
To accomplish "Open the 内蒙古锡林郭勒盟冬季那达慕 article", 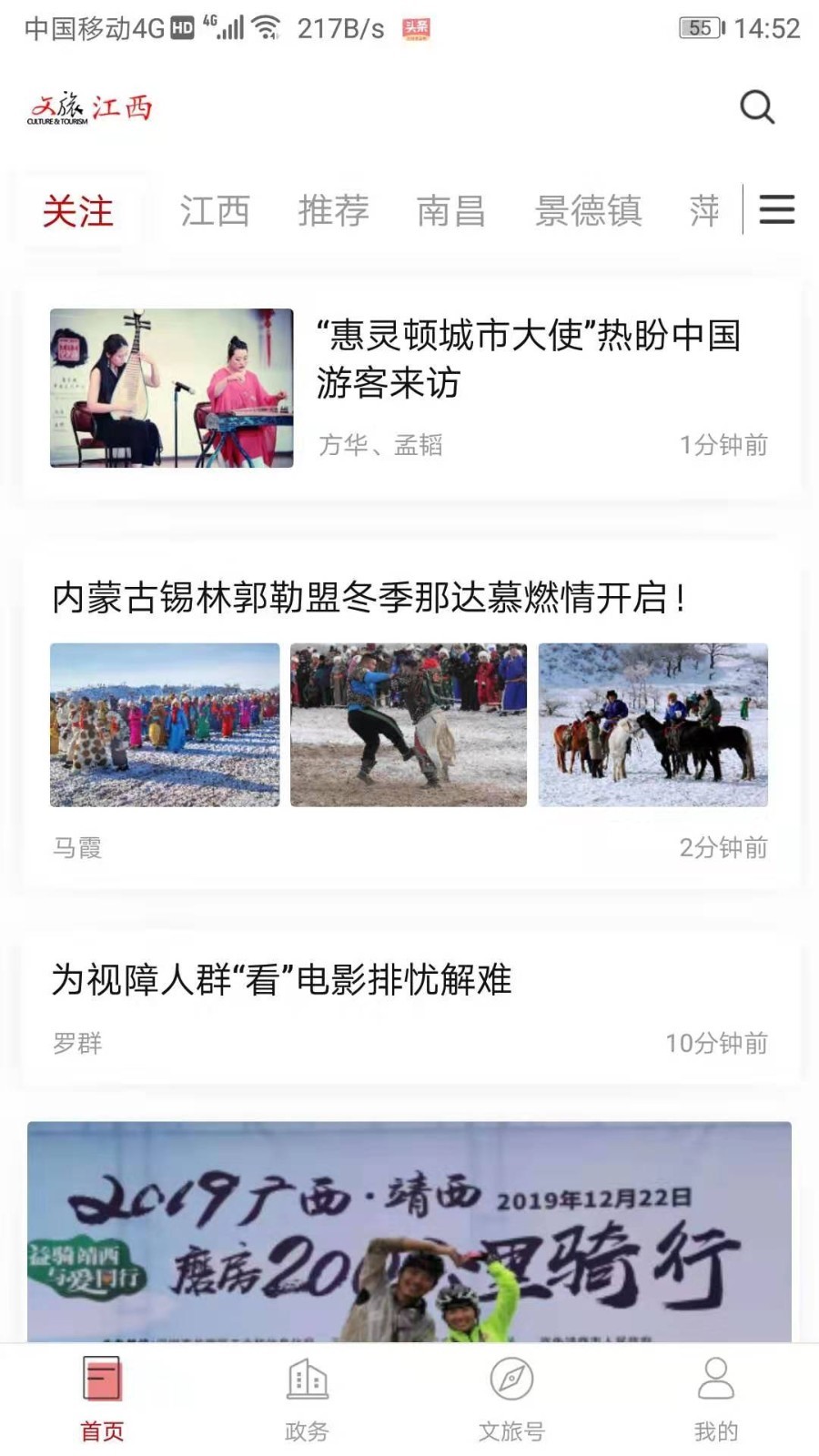I will click(369, 598).
